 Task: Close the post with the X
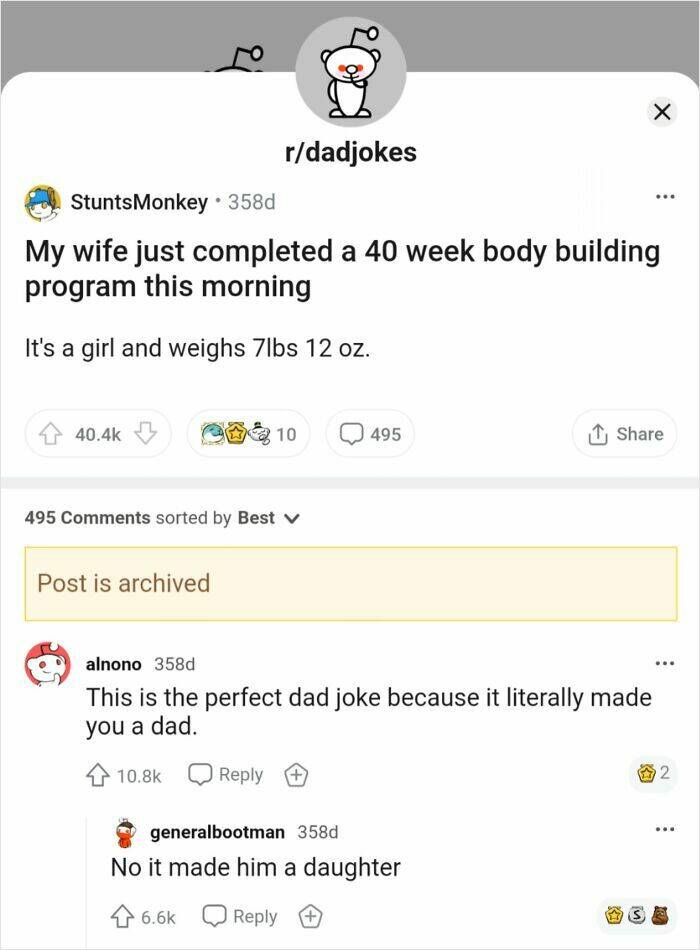tap(660, 113)
